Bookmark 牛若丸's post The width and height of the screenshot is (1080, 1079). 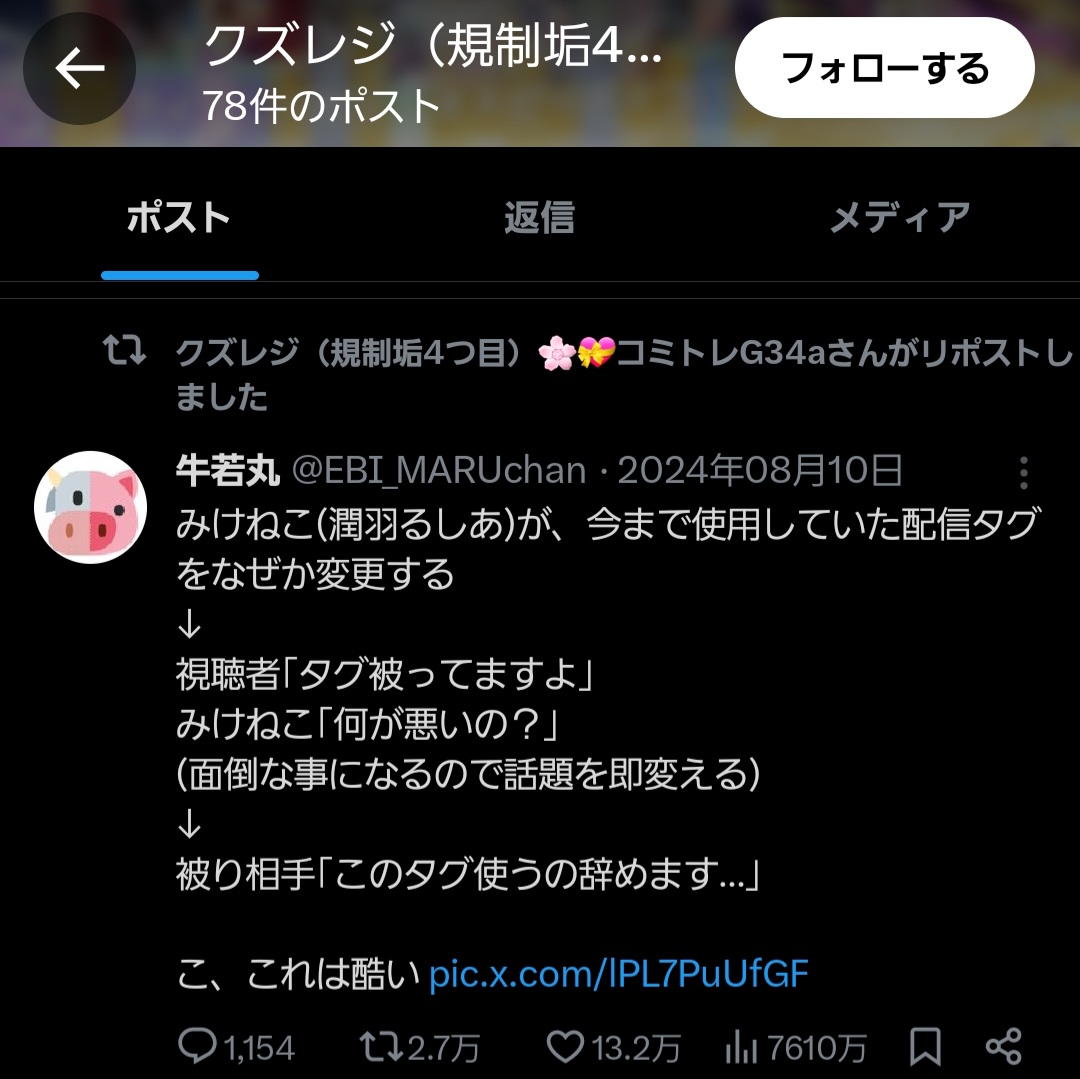pos(925,1047)
